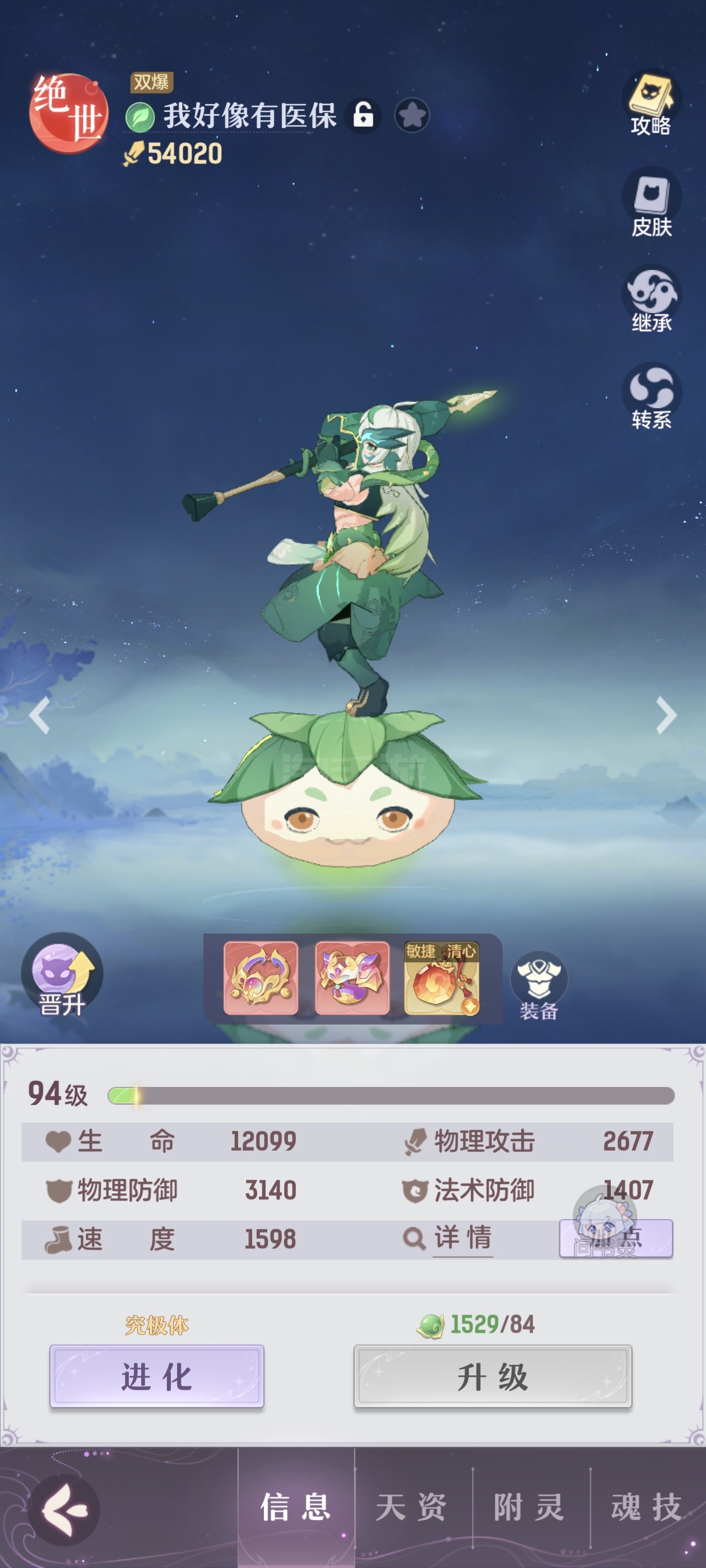Tap the 进化 evolve button
The height and width of the screenshot is (1568, 706).
point(156,1376)
